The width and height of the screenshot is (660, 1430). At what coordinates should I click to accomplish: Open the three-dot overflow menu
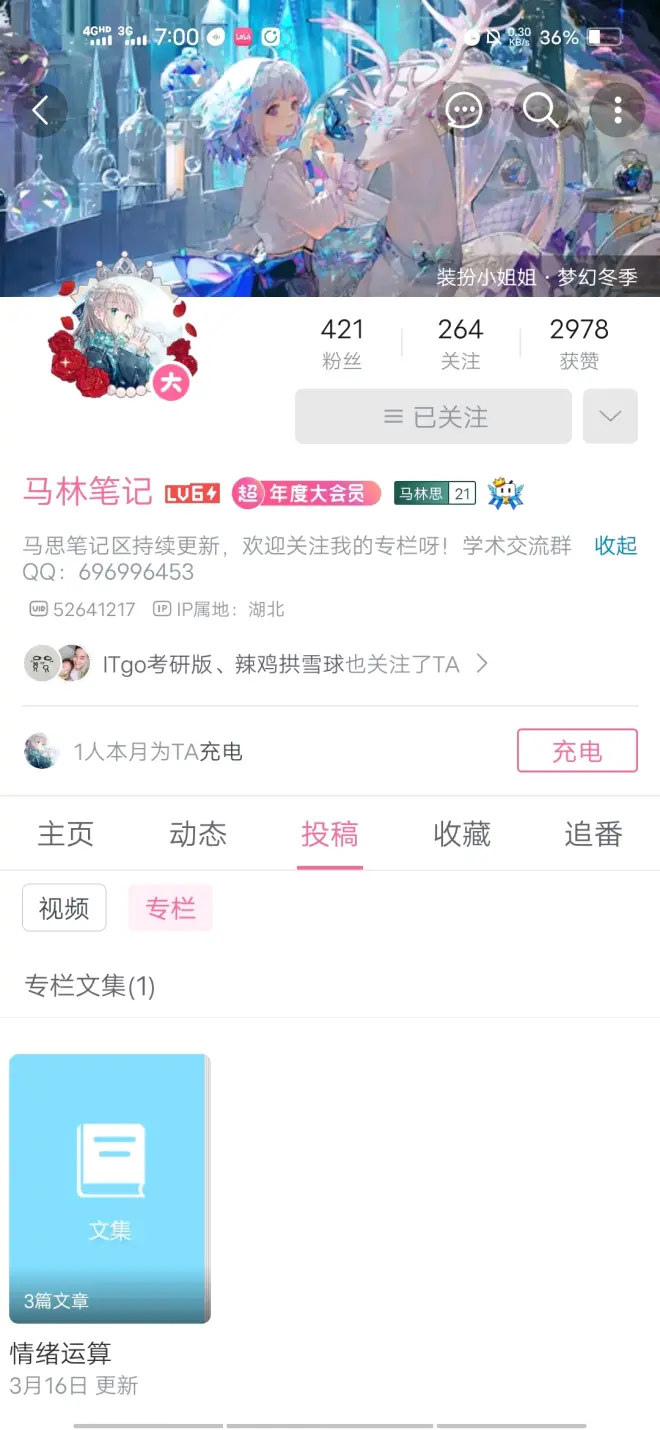(x=618, y=110)
